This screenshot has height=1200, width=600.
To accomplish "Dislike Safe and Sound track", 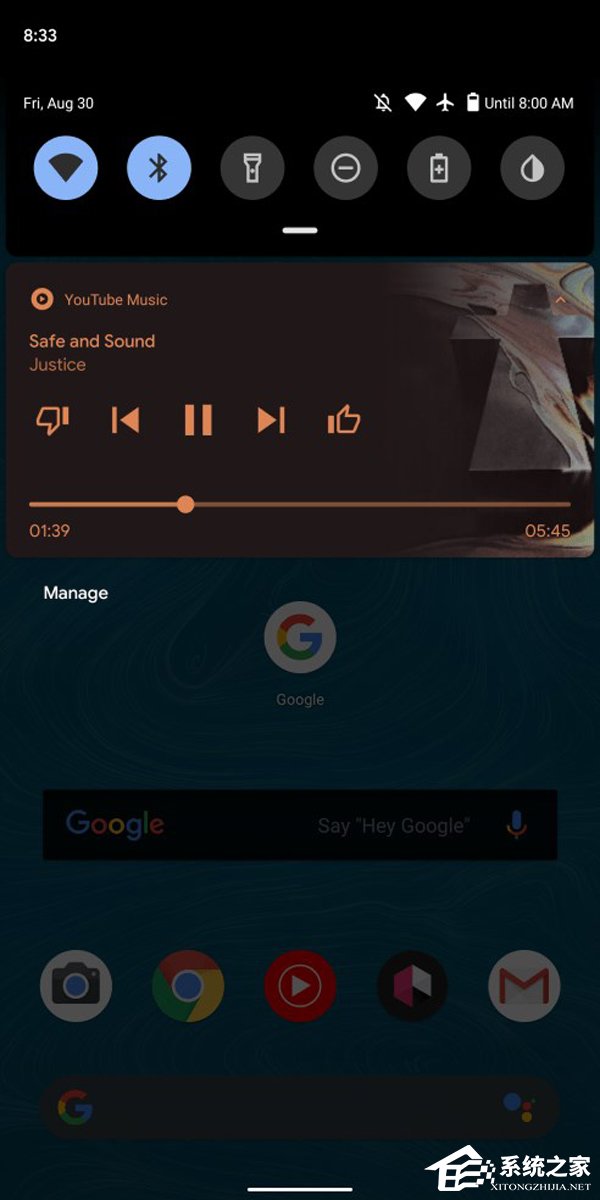I will point(52,420).
